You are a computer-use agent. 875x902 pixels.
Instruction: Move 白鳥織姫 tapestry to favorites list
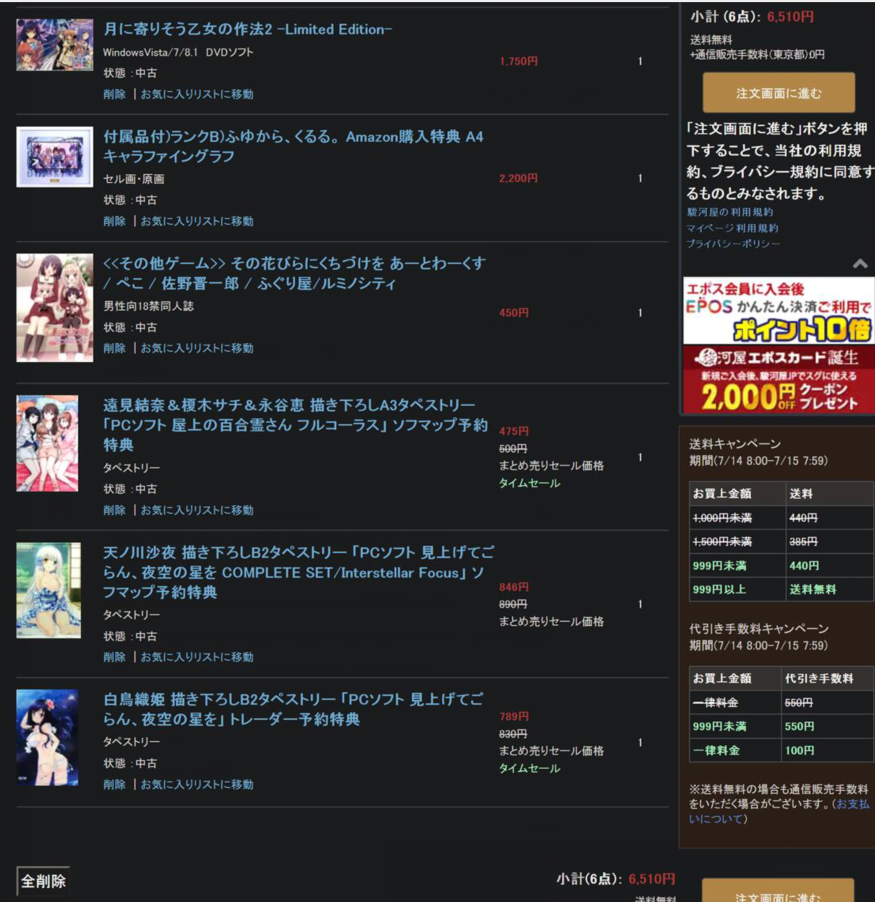pyautogui.click(x=196, y=784)
